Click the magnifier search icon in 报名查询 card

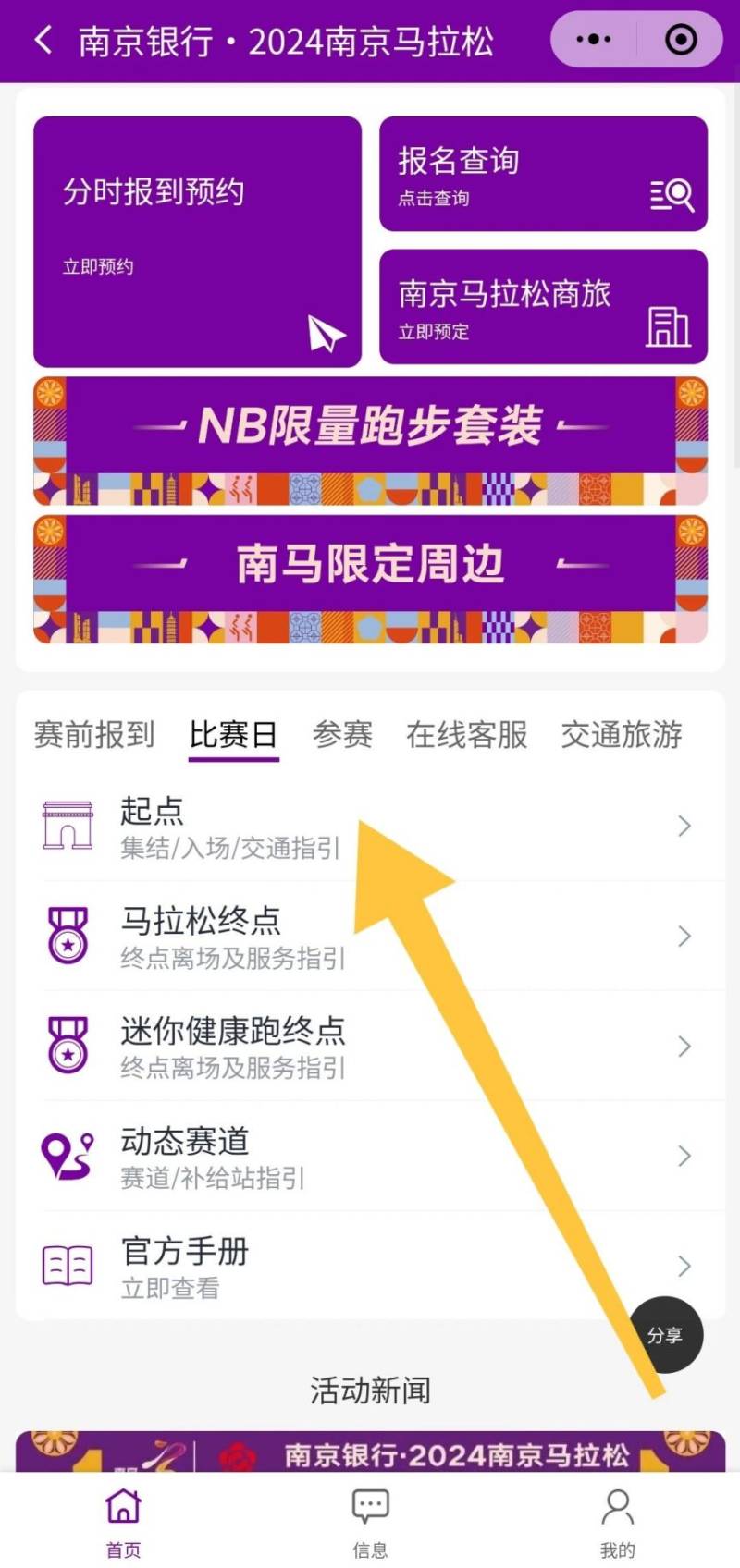click(x=674, y=195)
